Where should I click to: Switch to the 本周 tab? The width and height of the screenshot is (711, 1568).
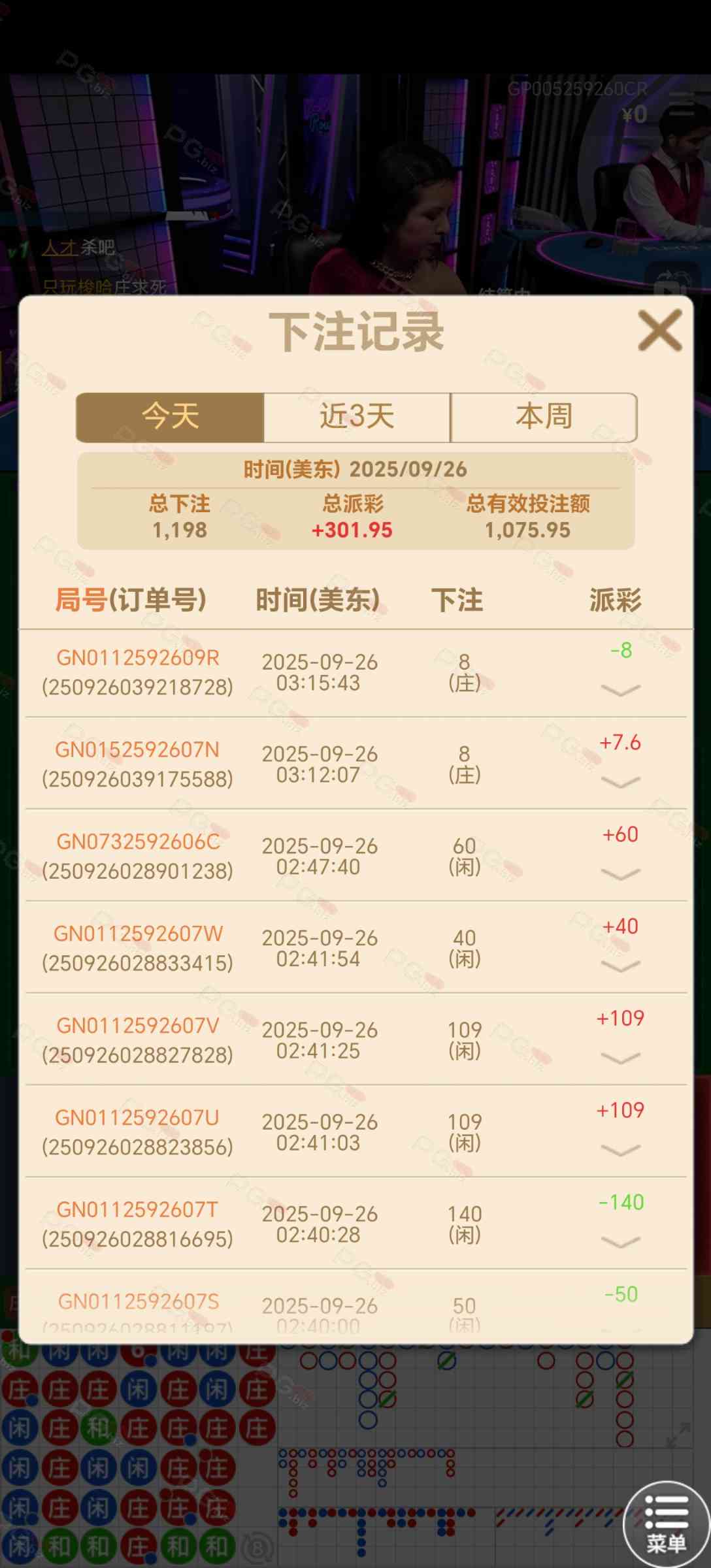pos(544,417)
